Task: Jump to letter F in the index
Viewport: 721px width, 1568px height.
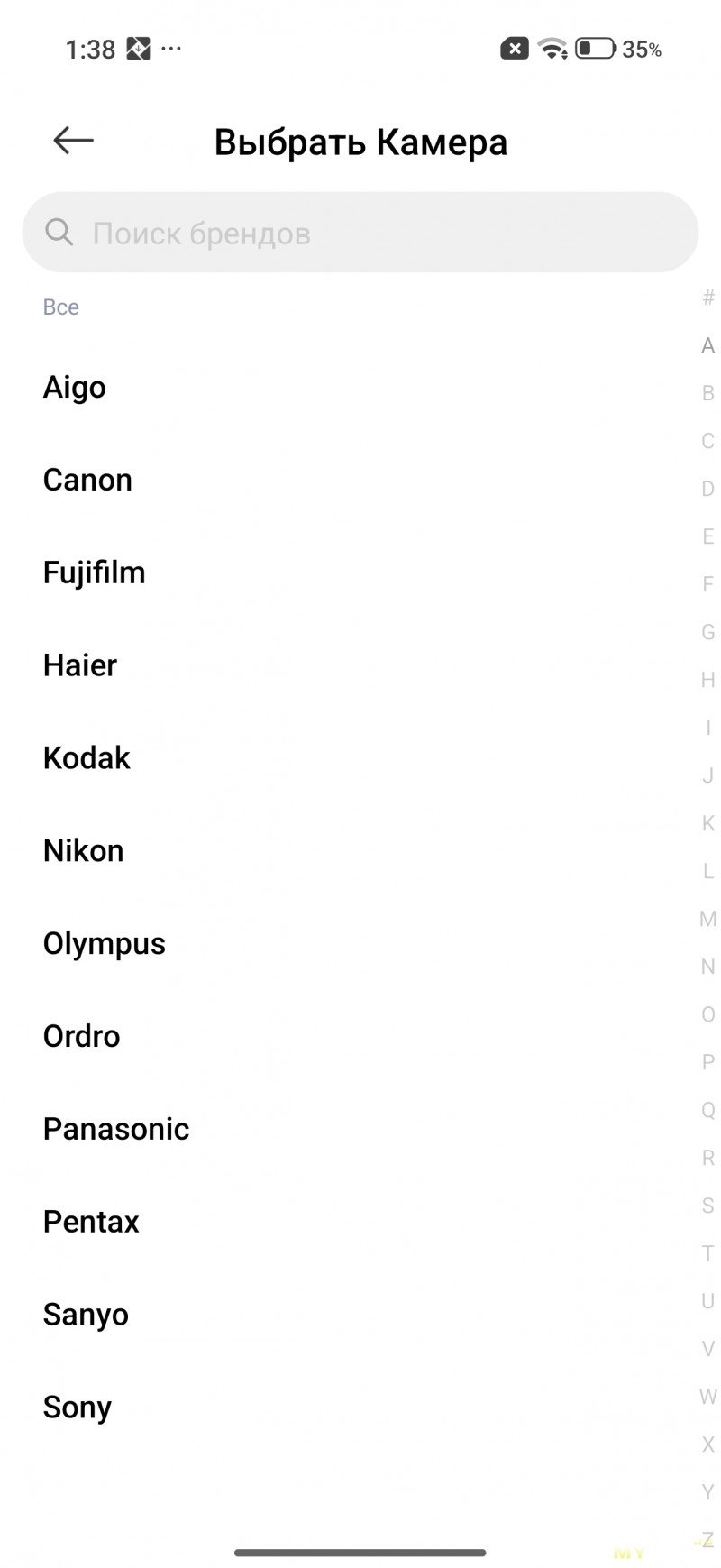Action: (x=708, y=584)
